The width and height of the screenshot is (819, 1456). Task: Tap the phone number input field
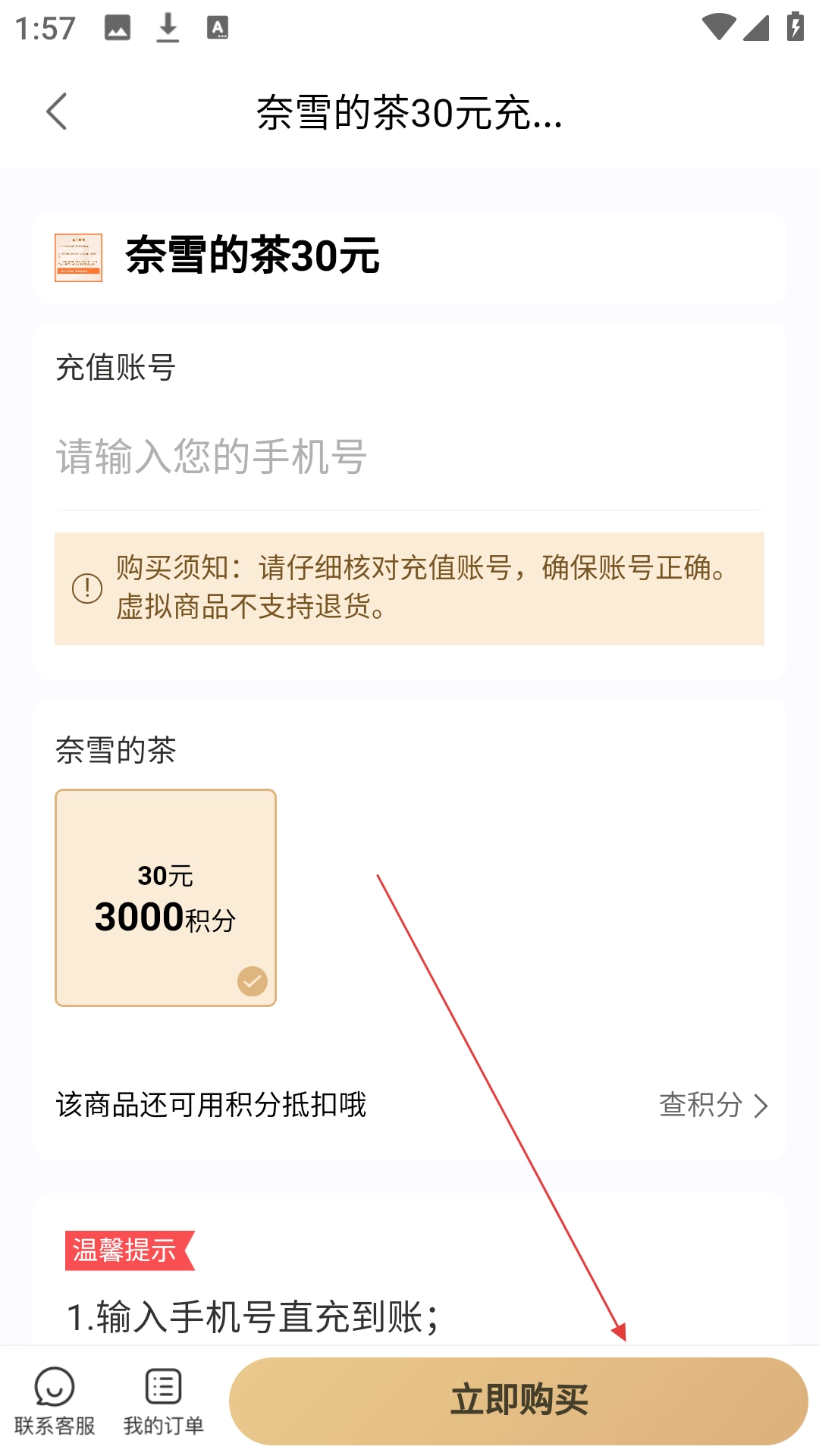coord(408,457)
